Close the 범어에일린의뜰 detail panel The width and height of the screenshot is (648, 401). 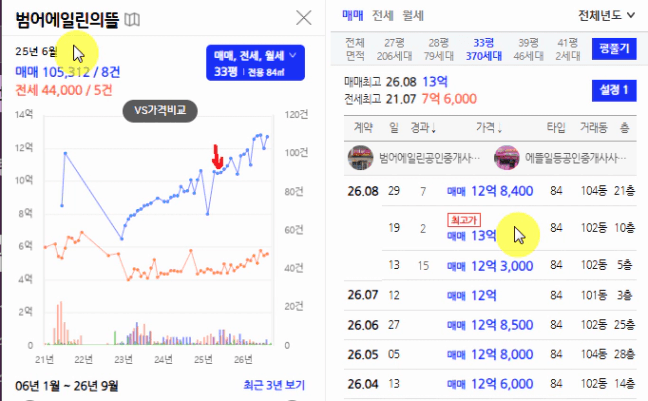(x=304, y=18)
